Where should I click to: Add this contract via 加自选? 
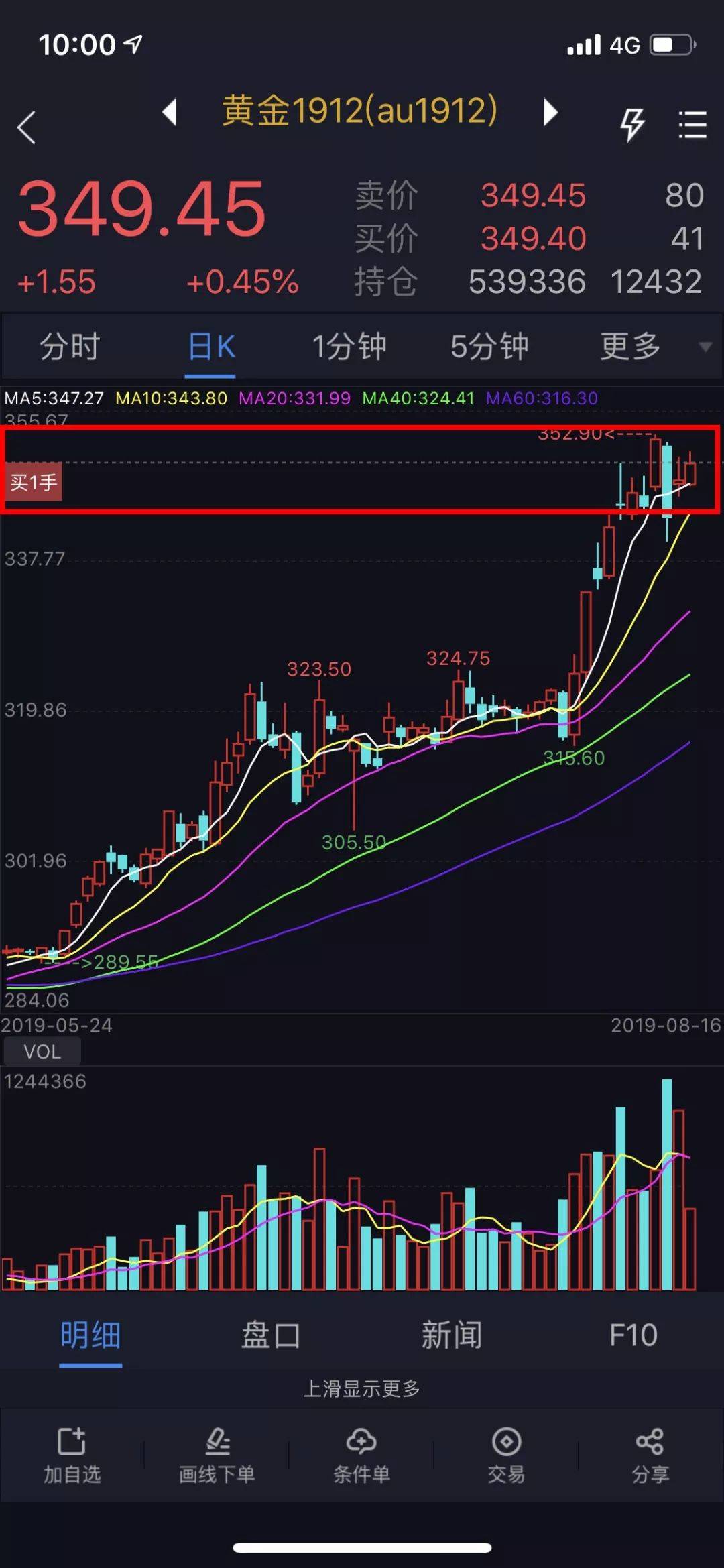(x=72, y=1455)
